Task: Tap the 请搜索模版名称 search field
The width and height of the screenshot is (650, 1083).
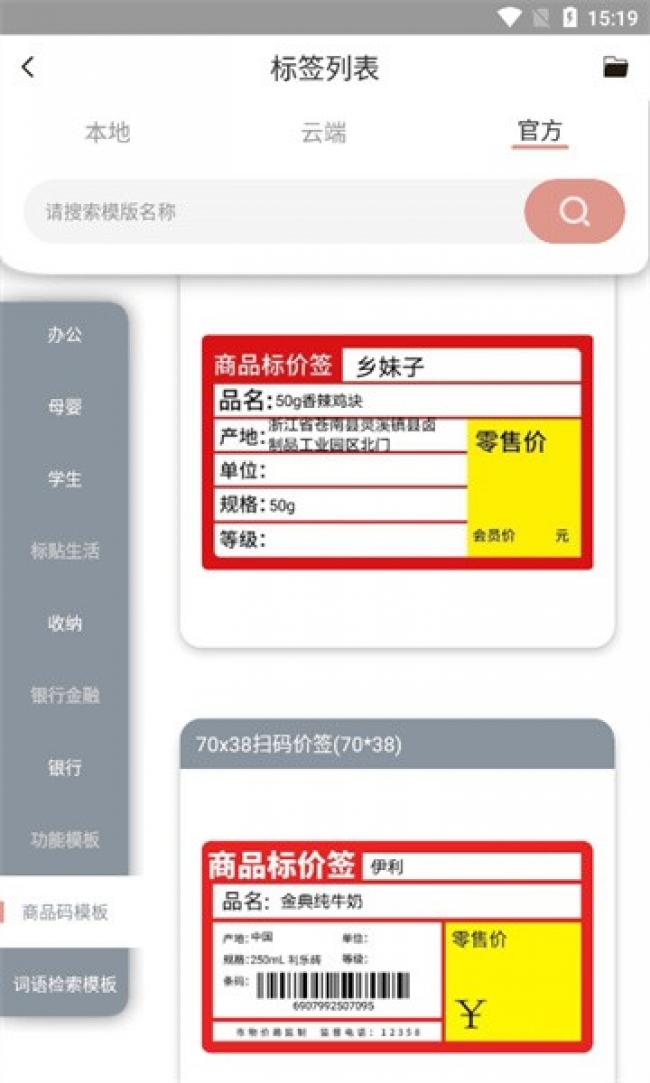Action: click(x=274, y=211)
